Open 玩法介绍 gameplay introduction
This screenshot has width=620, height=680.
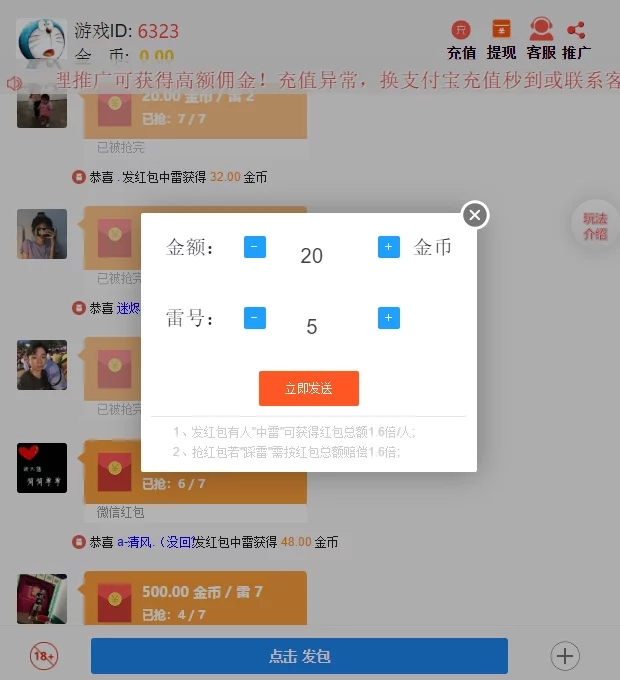click(595, 226)
